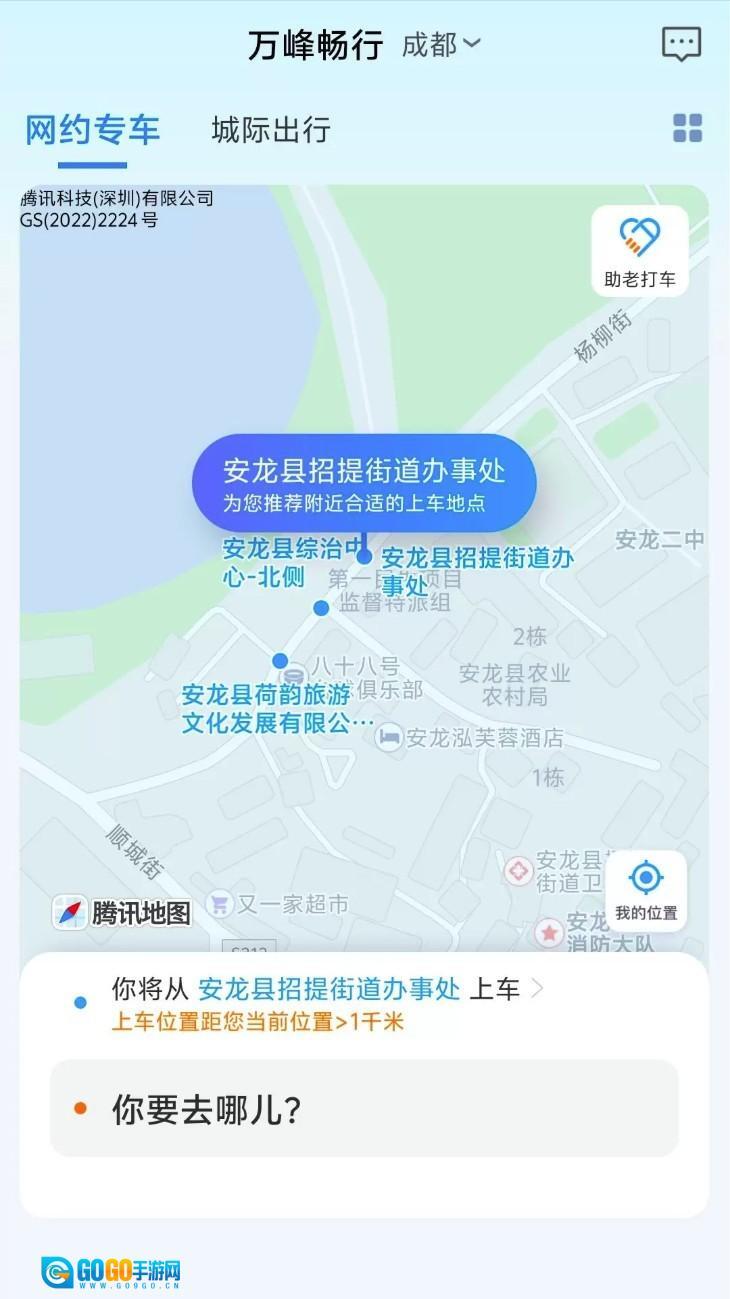730x1299 pixels.
Task: Open the pickup bubble 安龙县招提街道办事处
Action: (x=366, y=482)
